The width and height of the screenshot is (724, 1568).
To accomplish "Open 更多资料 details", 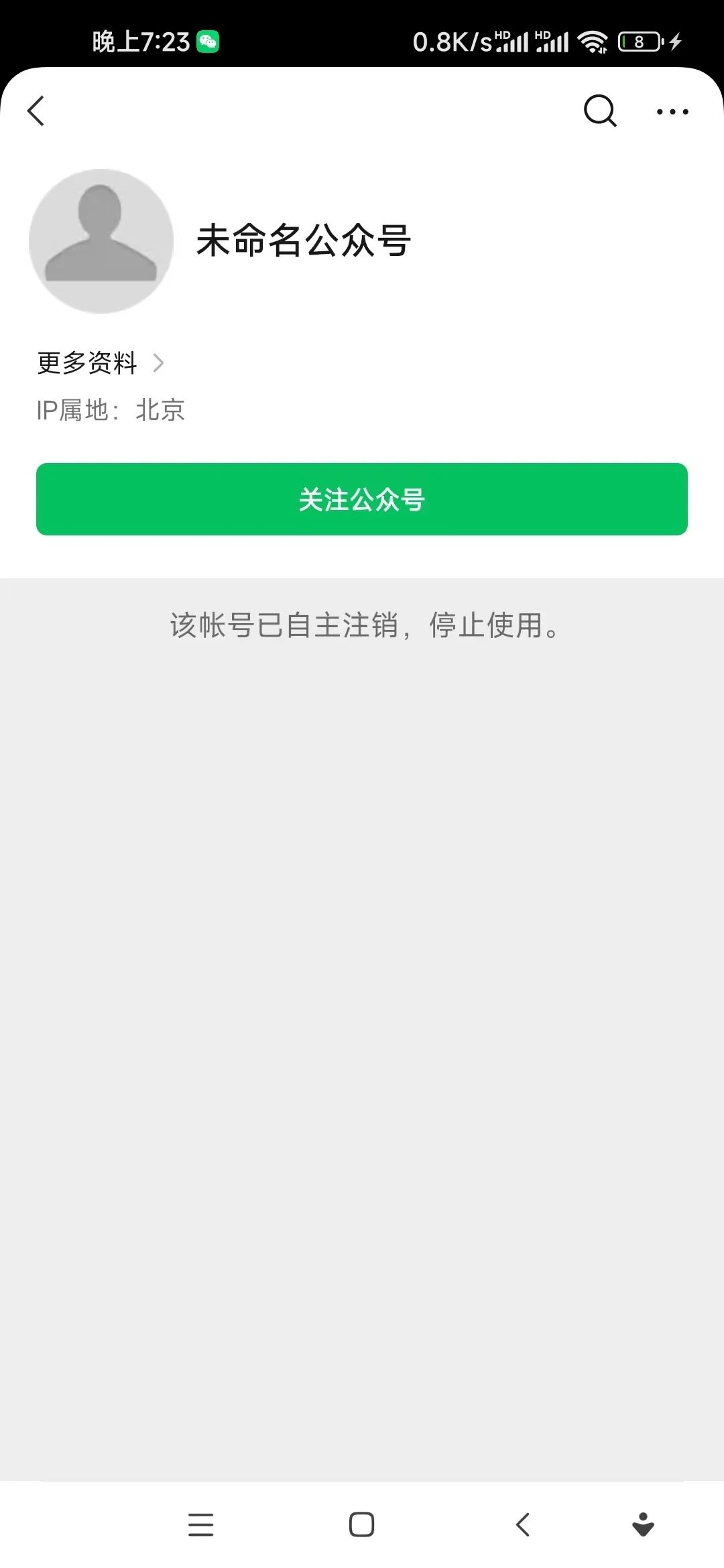I will point(101,363).
